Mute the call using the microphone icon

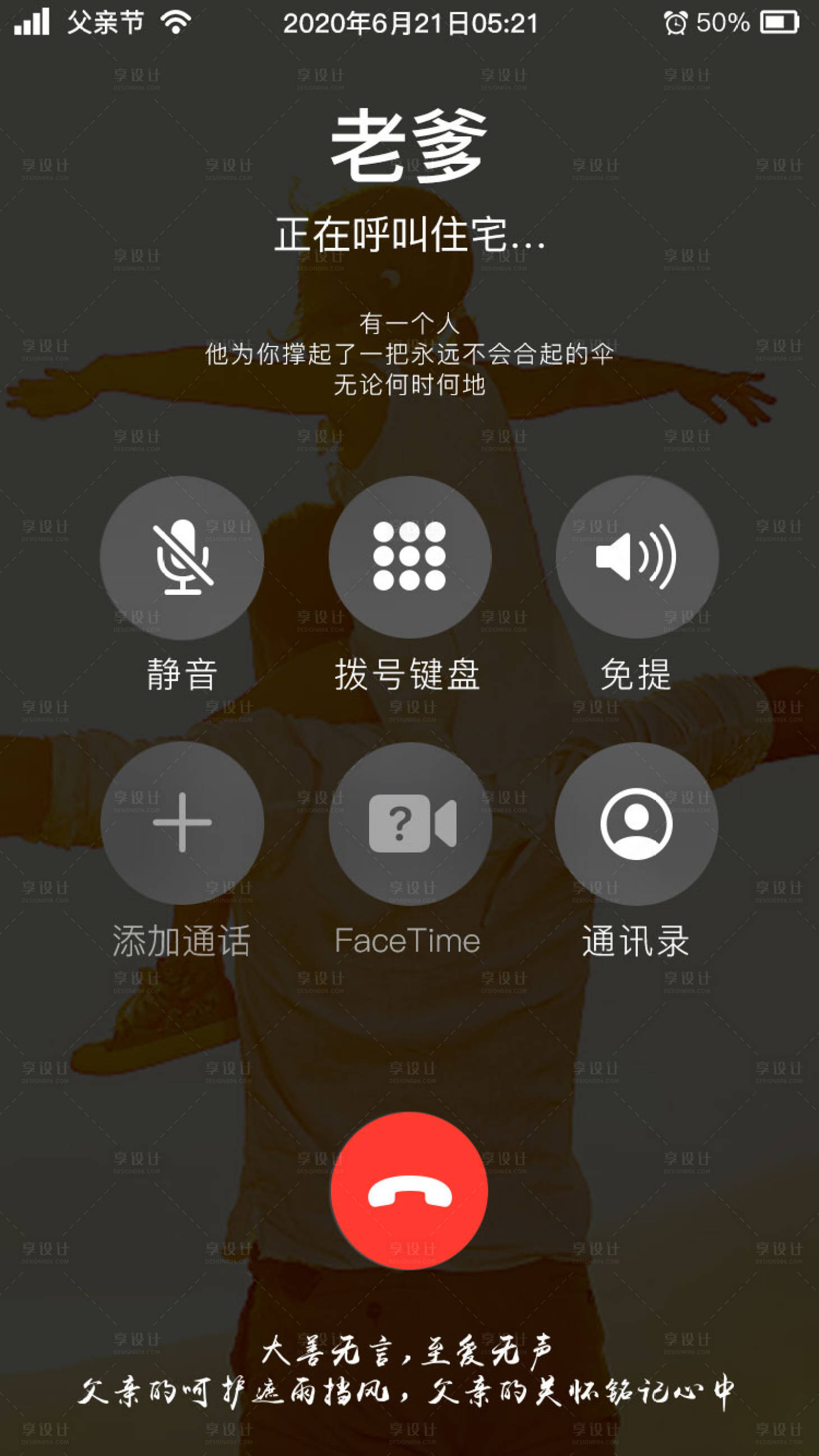pos(181,557)
